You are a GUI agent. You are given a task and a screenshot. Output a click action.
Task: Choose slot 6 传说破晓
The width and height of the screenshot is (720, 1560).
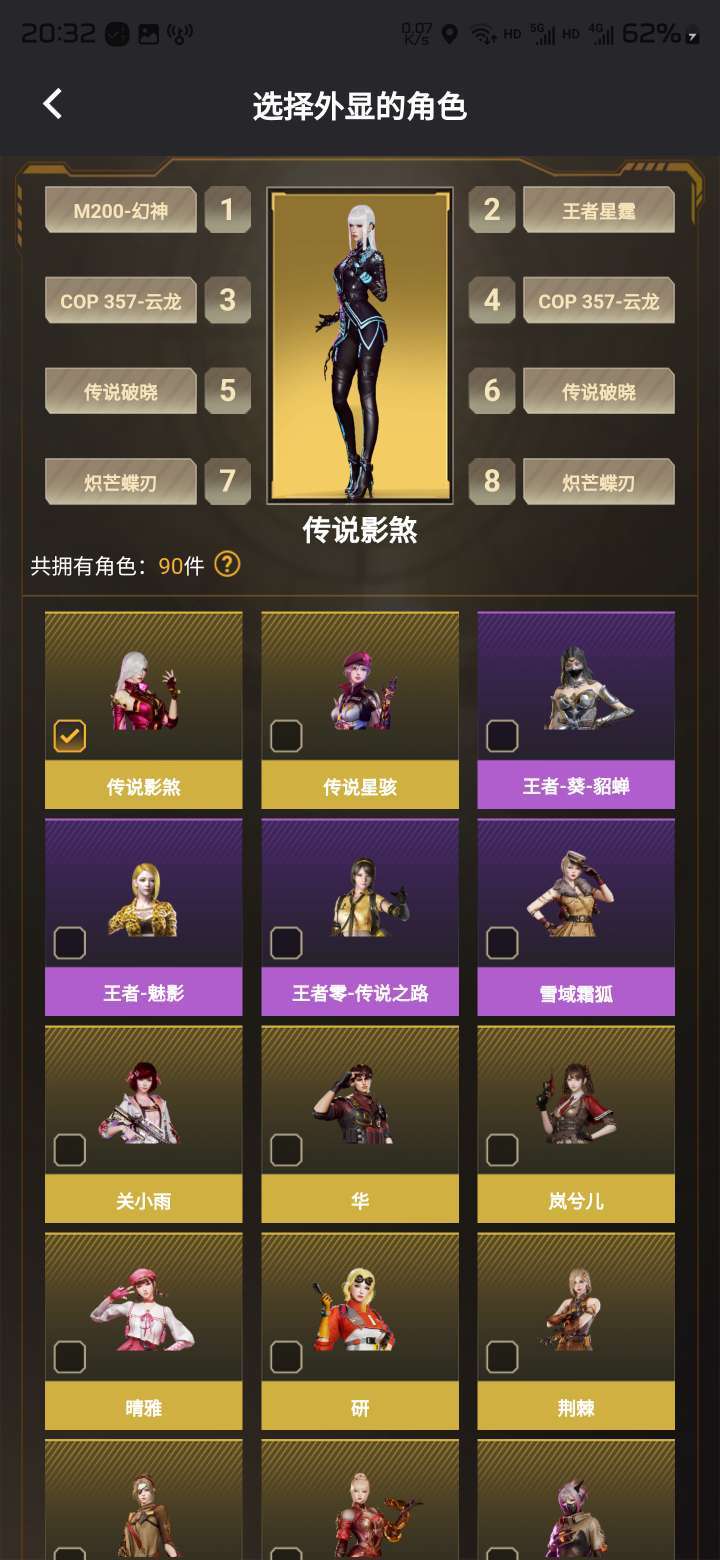point(598,390)
